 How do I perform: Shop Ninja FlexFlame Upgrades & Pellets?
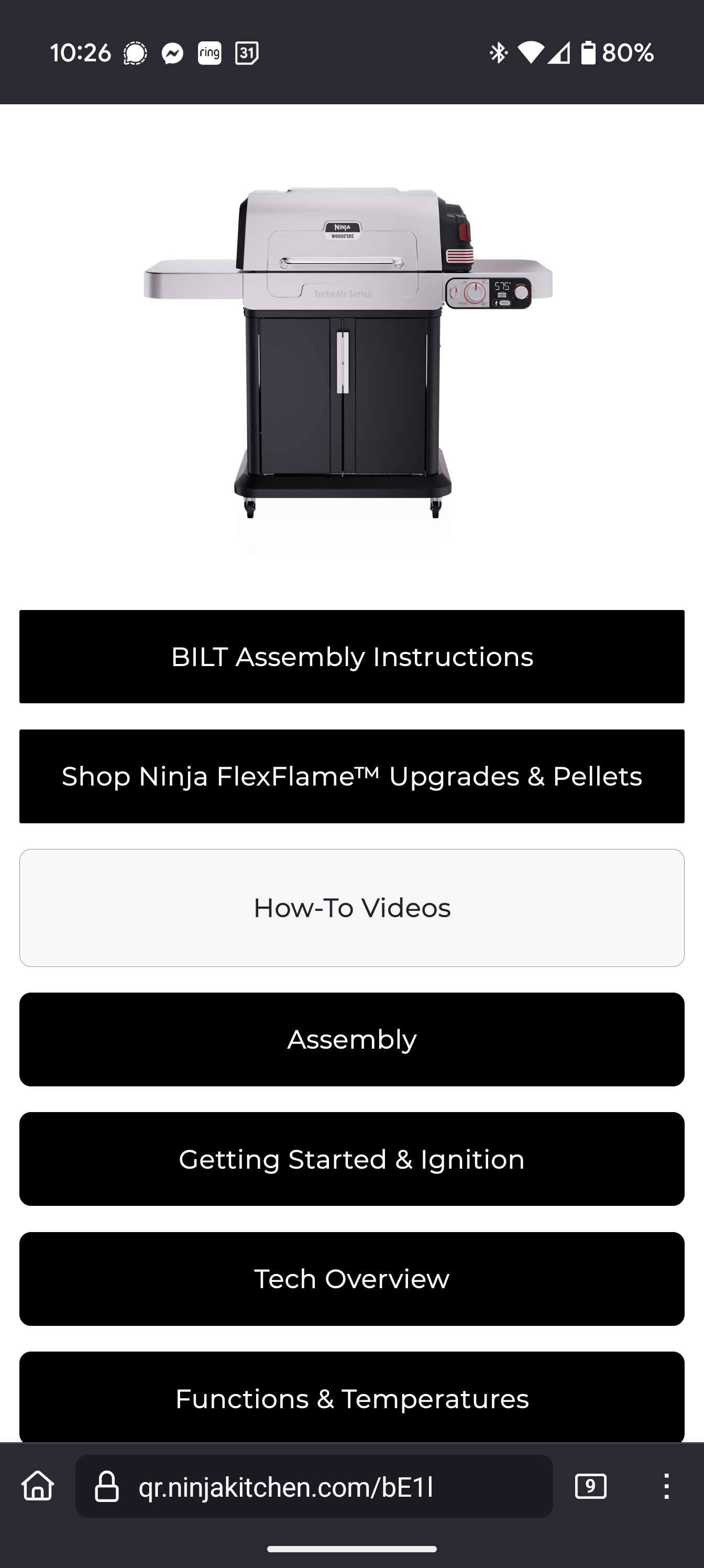(x=351, y=776)
